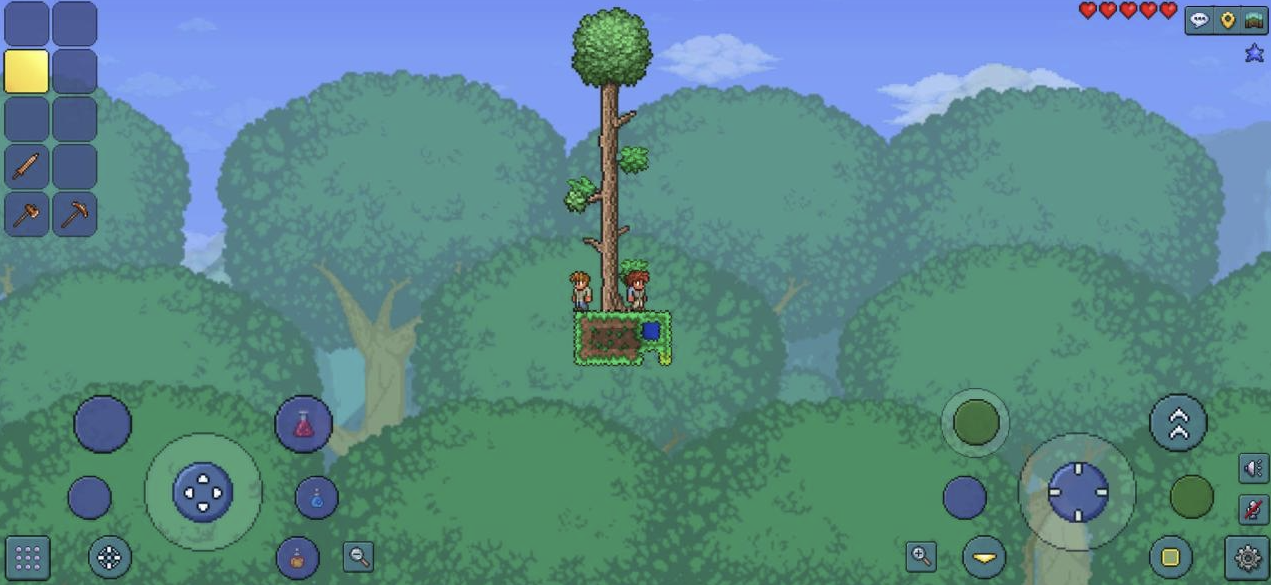
Task: Use the orange buff potion quick button
Action: coord(297,558)
